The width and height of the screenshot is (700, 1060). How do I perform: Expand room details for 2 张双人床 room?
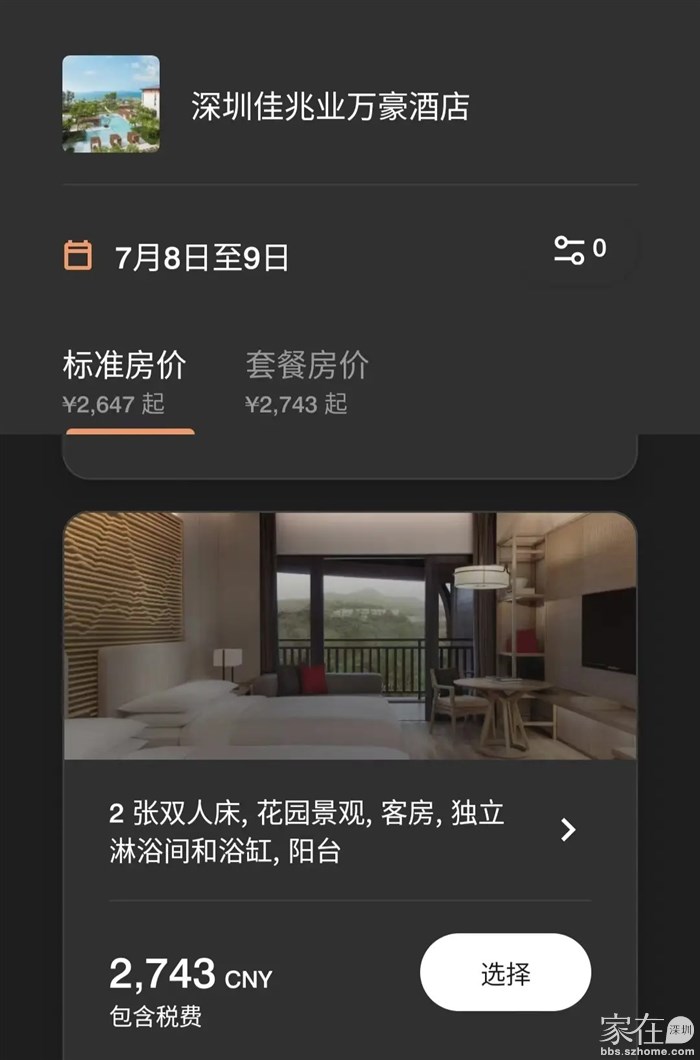568,830
